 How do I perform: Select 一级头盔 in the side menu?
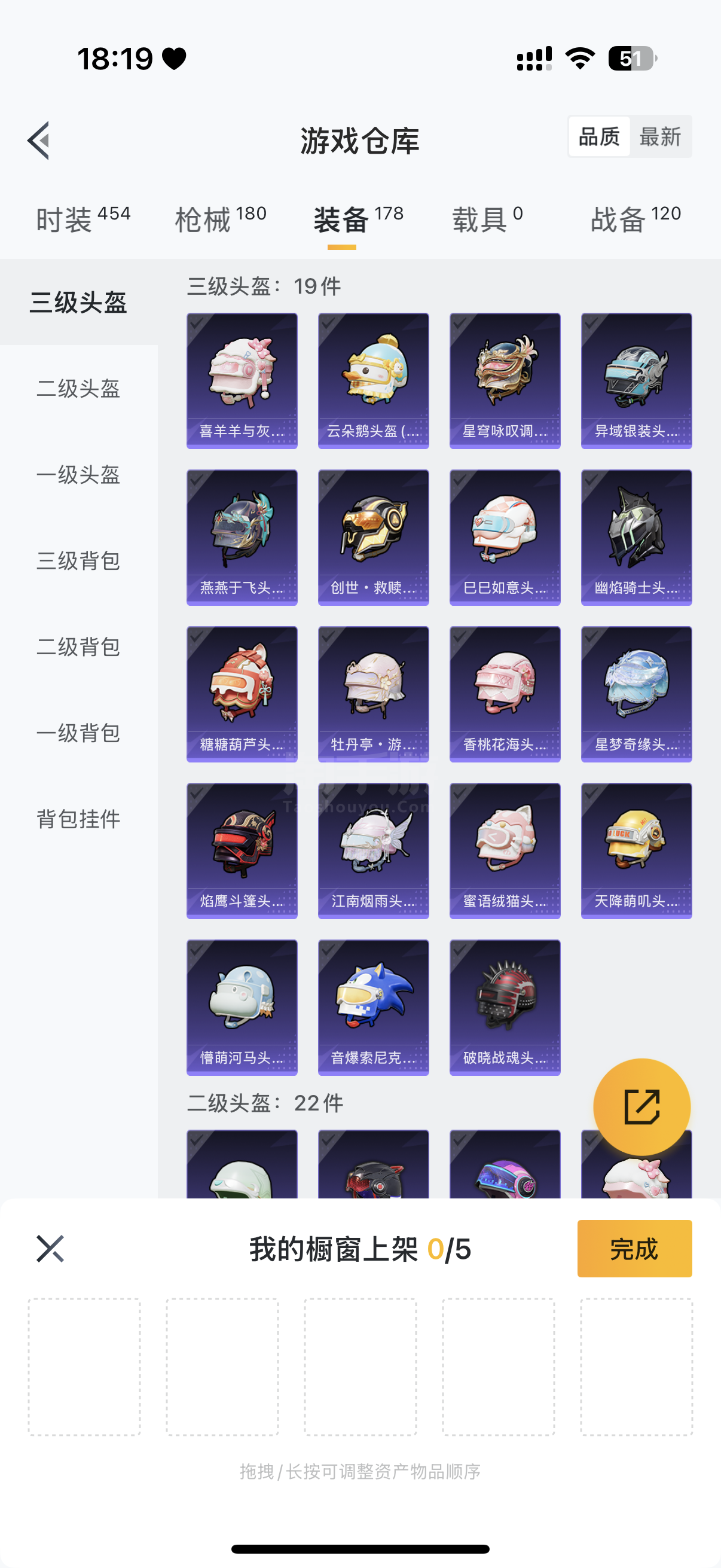(x=78, y=475)
